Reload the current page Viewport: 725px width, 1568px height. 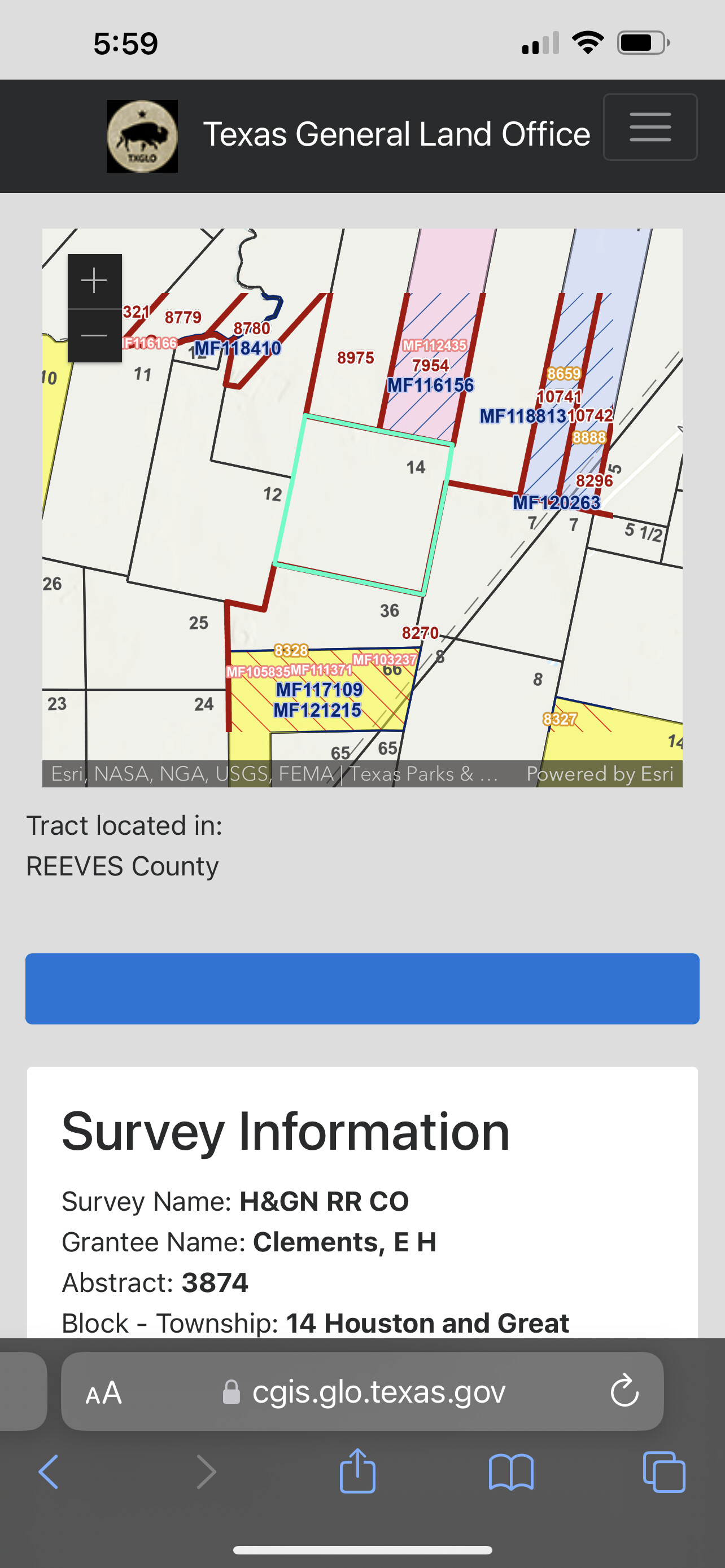(624, 1391)
